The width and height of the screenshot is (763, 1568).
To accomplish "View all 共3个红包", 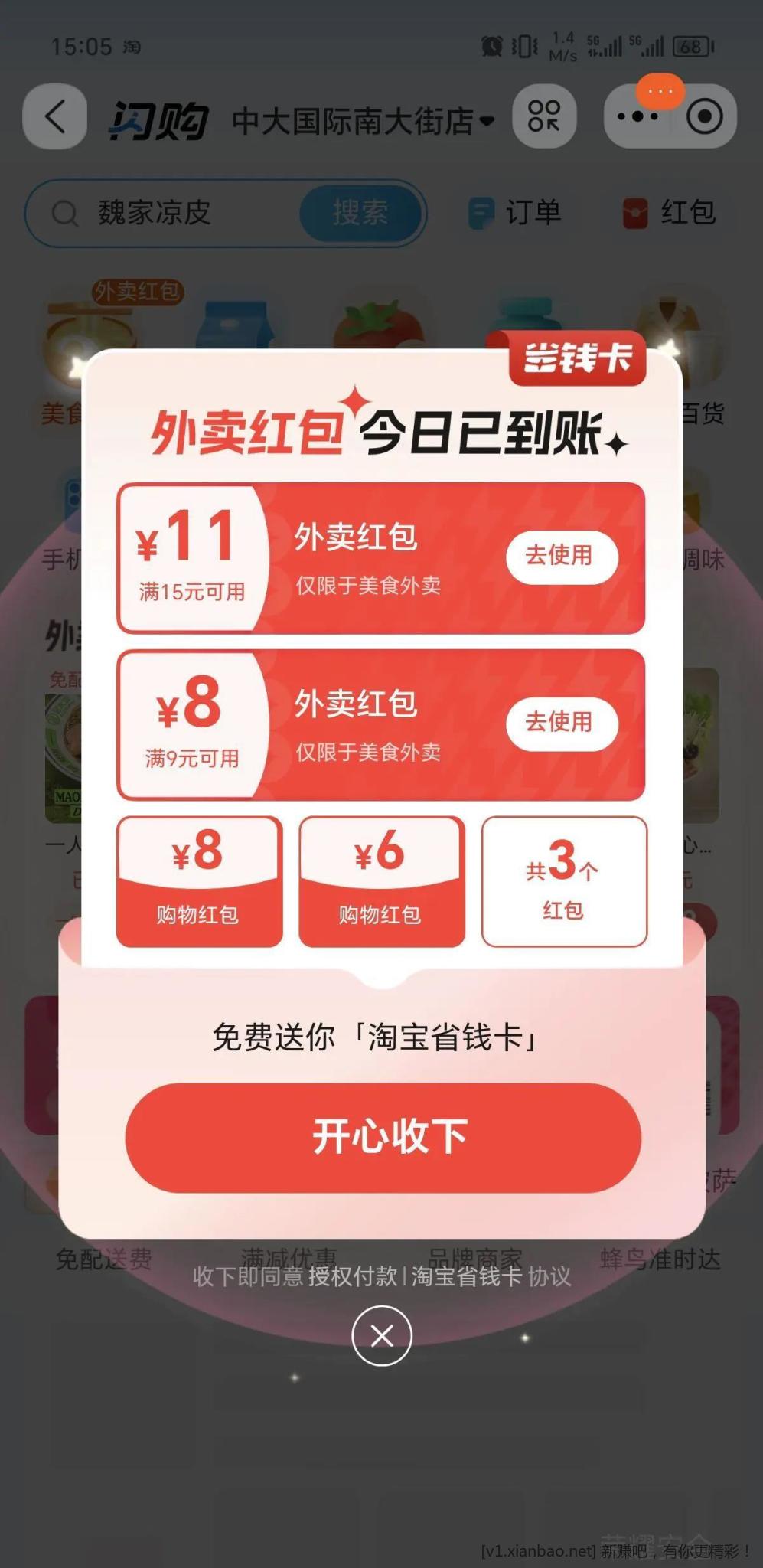I will pos(564,881).
